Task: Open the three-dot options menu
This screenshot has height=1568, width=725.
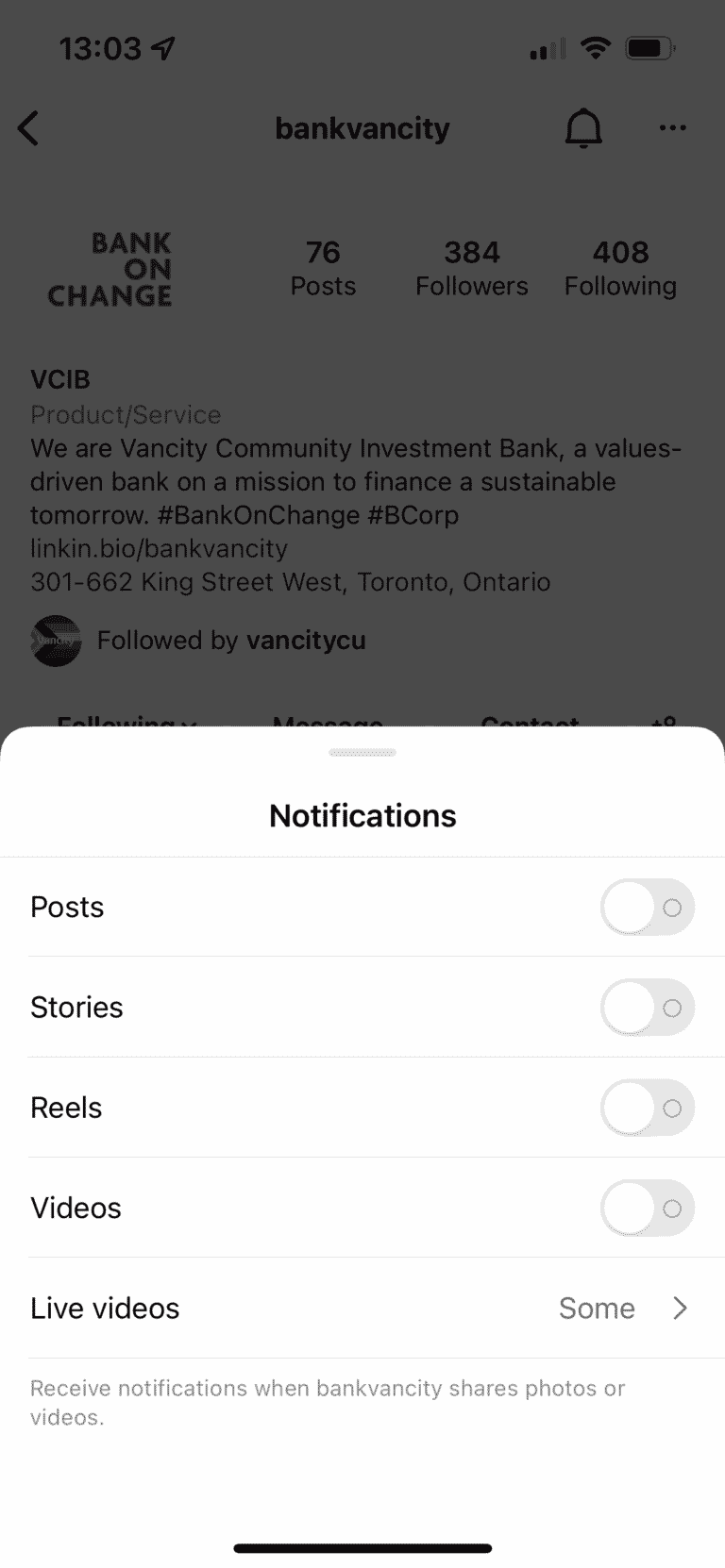Action: pyautogui.click(x=672, y=128)
